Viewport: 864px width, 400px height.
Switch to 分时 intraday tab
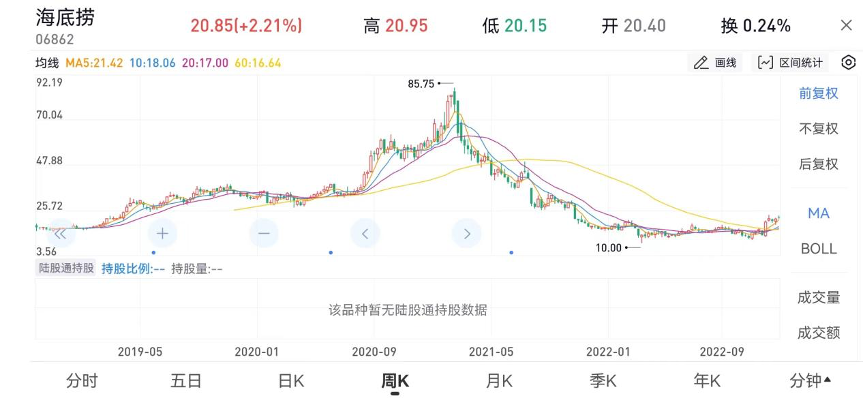(x=82, y=381)
